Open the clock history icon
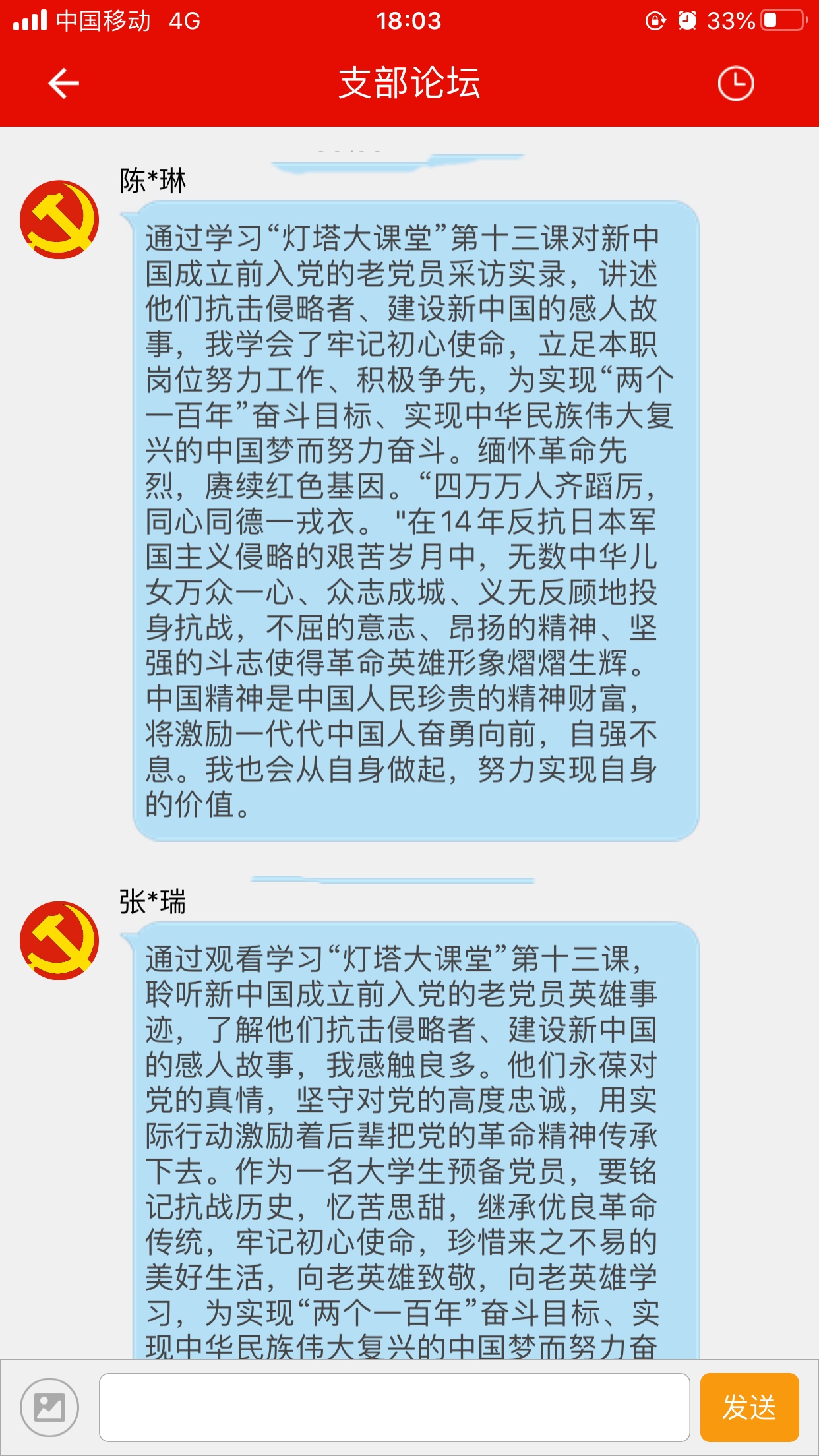The height and width of the screenshot is (1456, 819). coord(735,84)
